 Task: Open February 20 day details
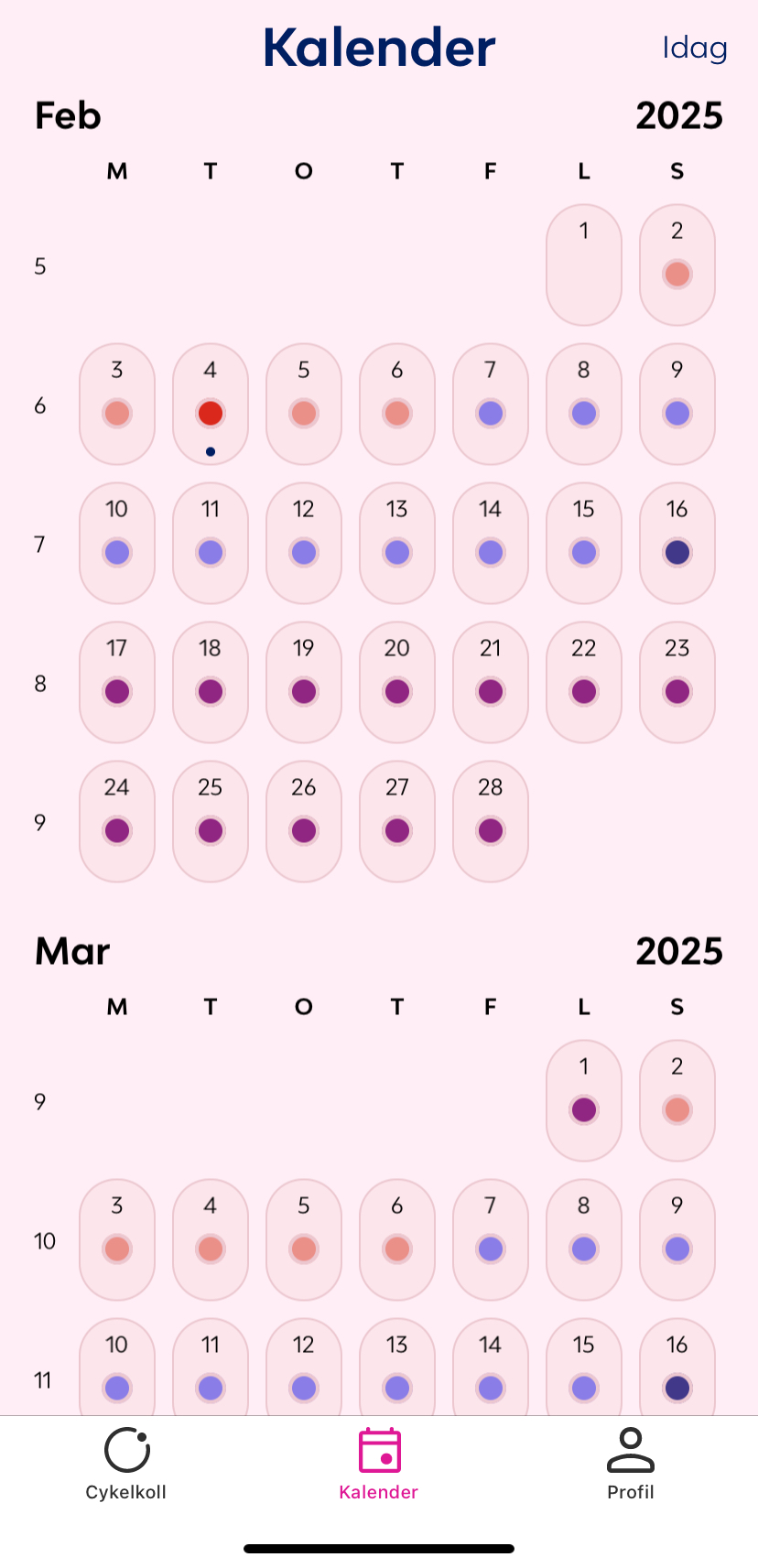tap(397, 683)
